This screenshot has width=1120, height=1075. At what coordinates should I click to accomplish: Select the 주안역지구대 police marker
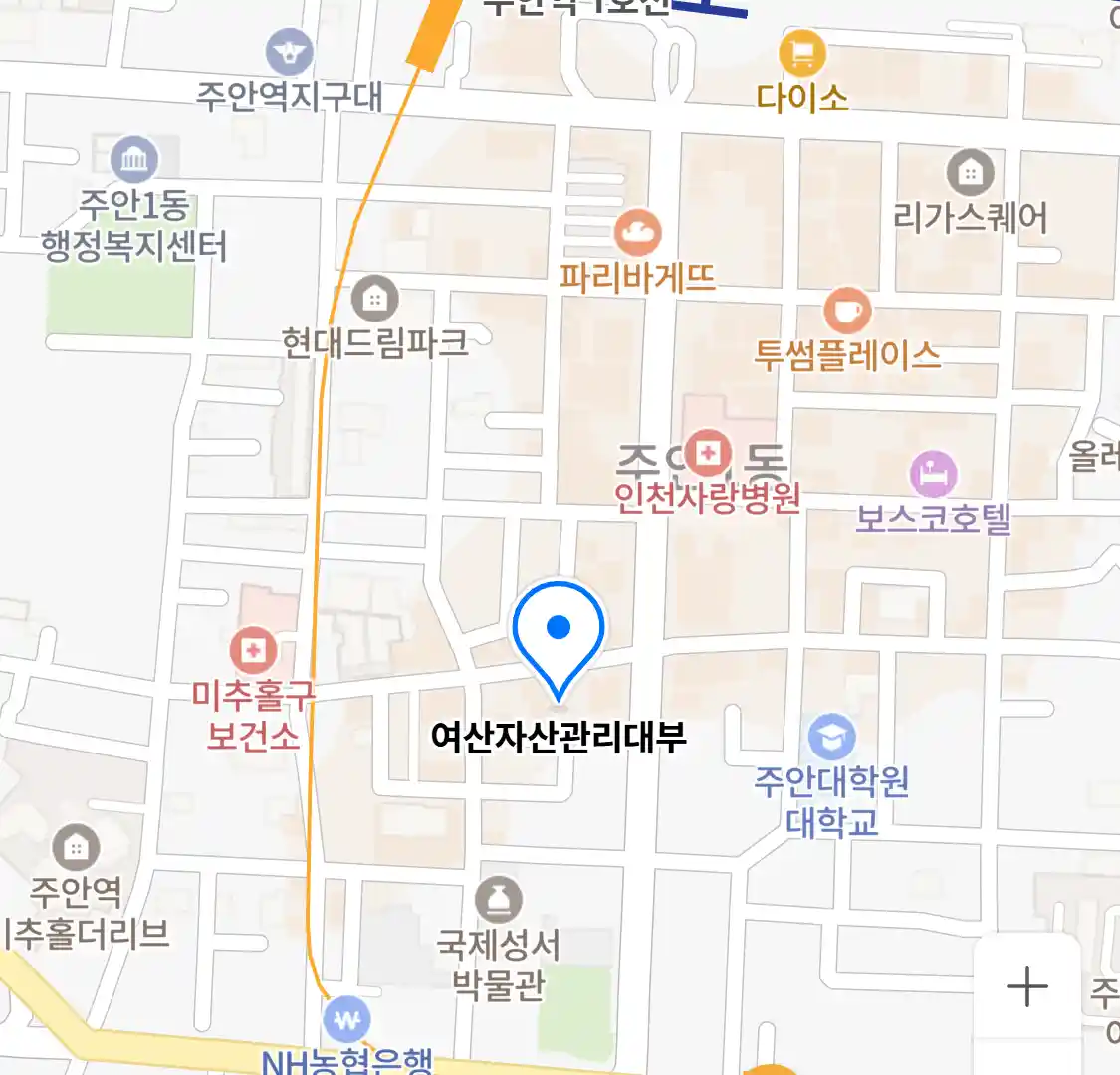[289, 53]
